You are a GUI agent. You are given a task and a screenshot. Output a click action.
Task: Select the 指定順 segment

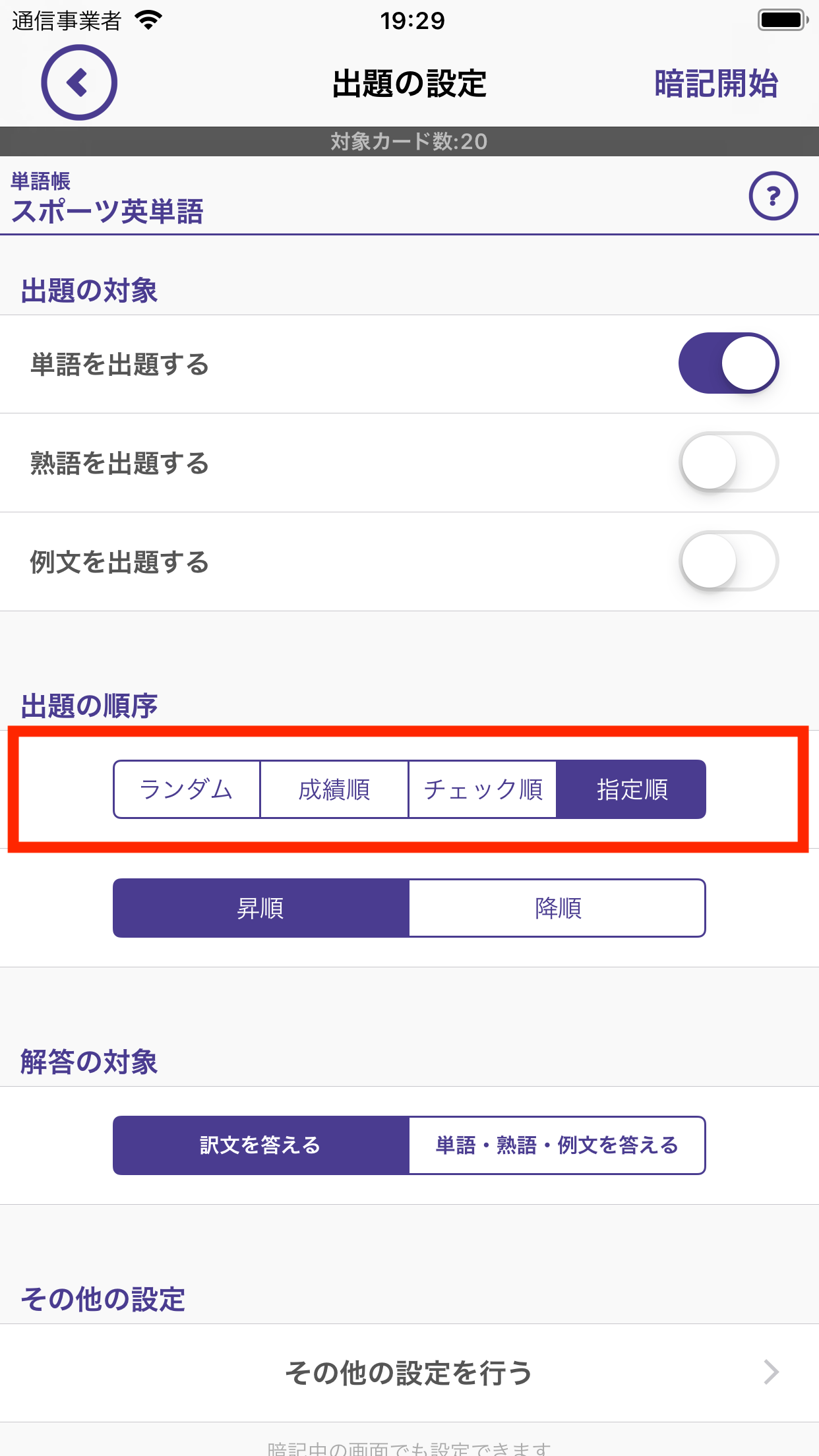tap(632, 789)
